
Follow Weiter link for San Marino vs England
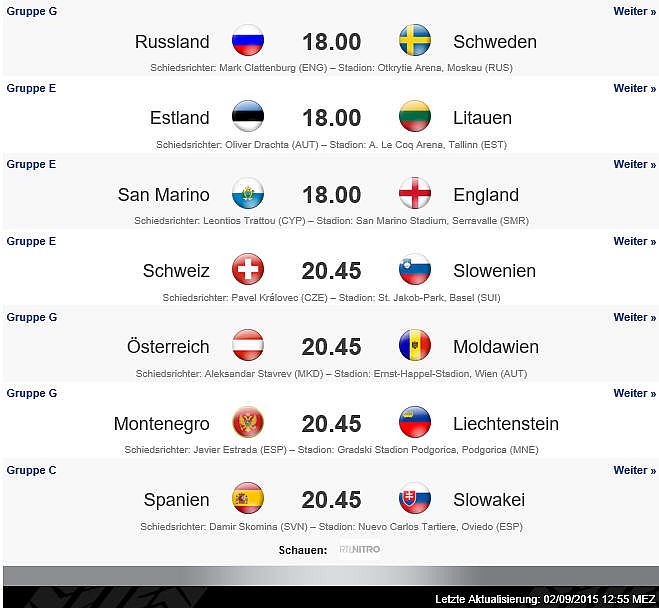[x=634, y=164]
